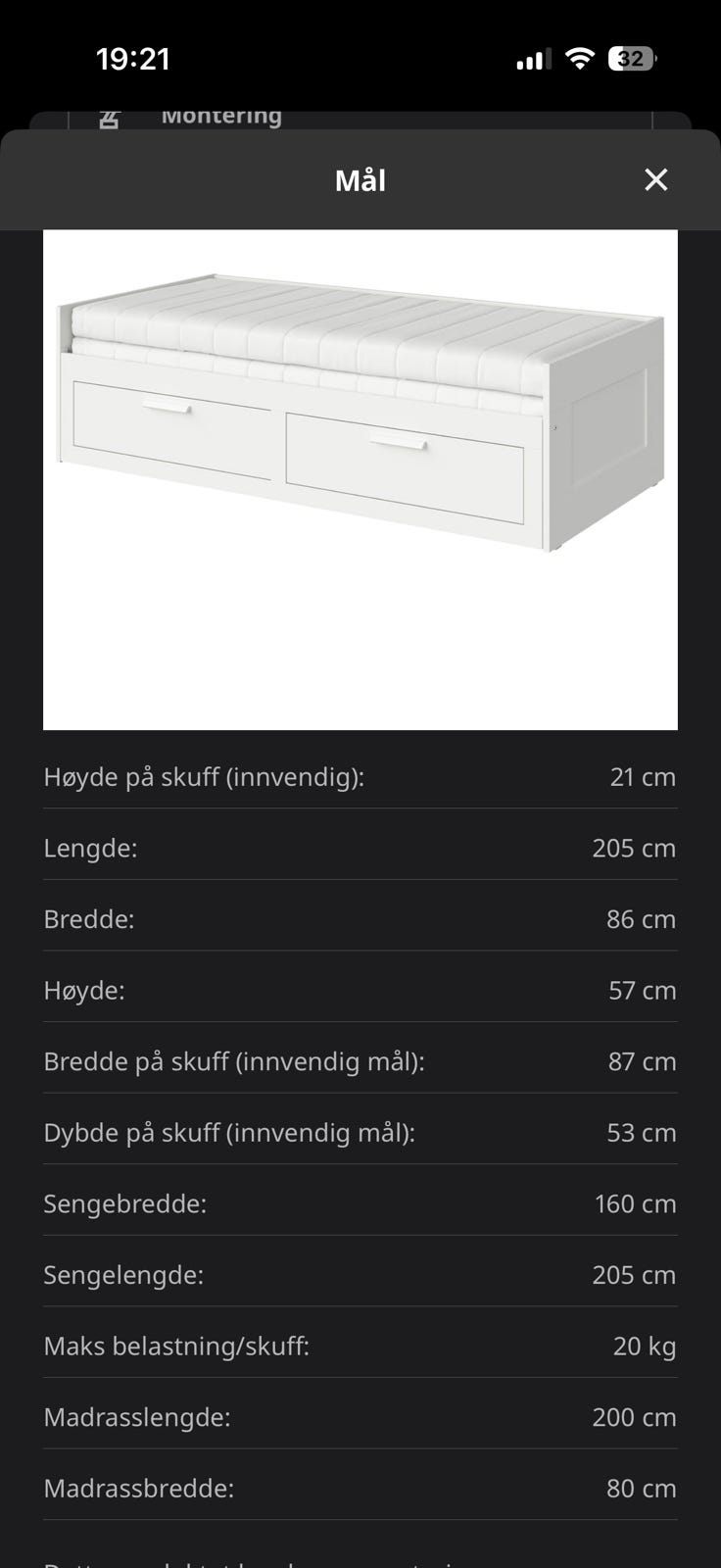Tap the clock showing 19:21
This screenshot has width=721, height=1568.
(x=136, y=59)
